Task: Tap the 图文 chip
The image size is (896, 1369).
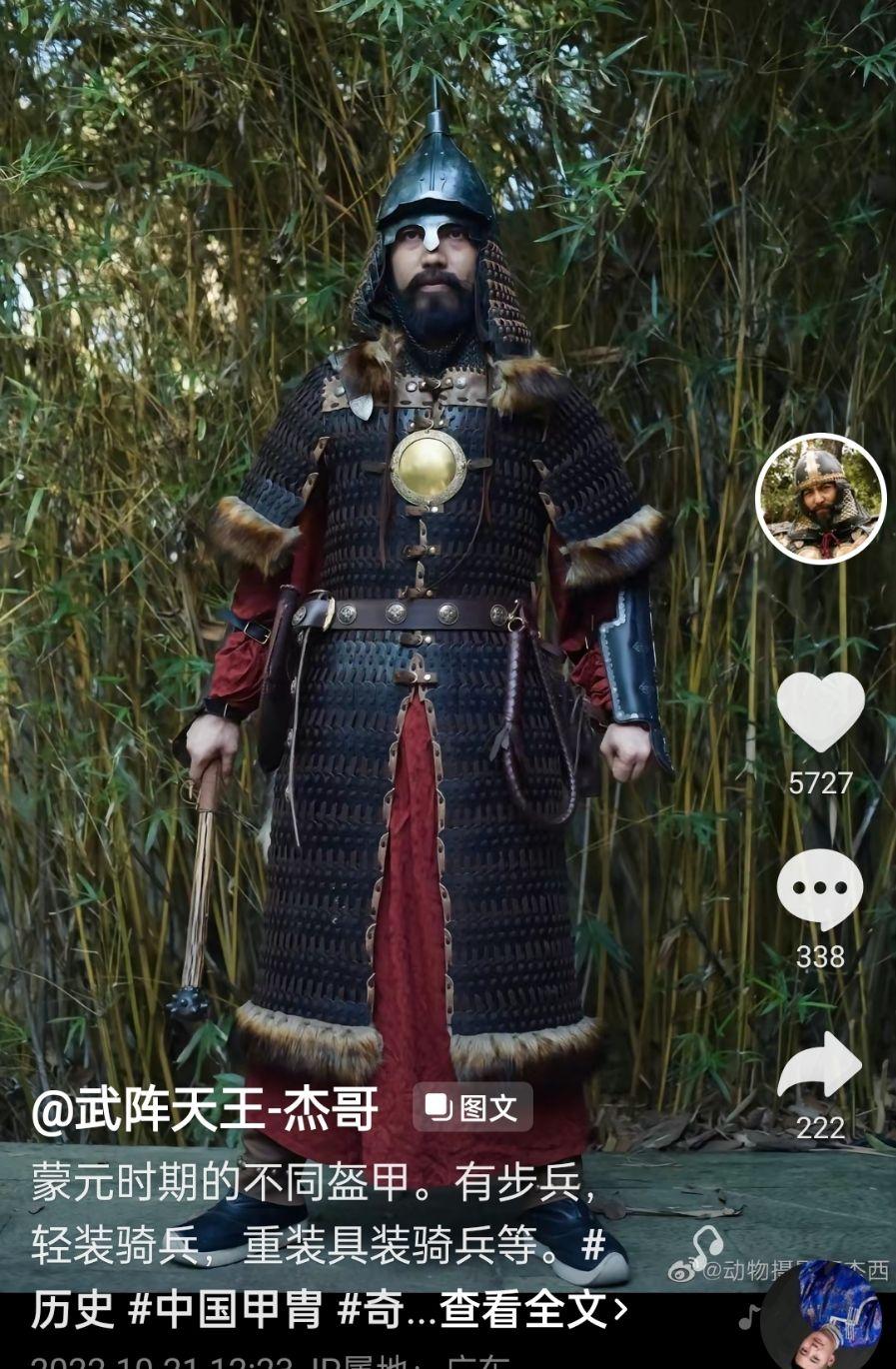Action: click(x=472, y=1107)
